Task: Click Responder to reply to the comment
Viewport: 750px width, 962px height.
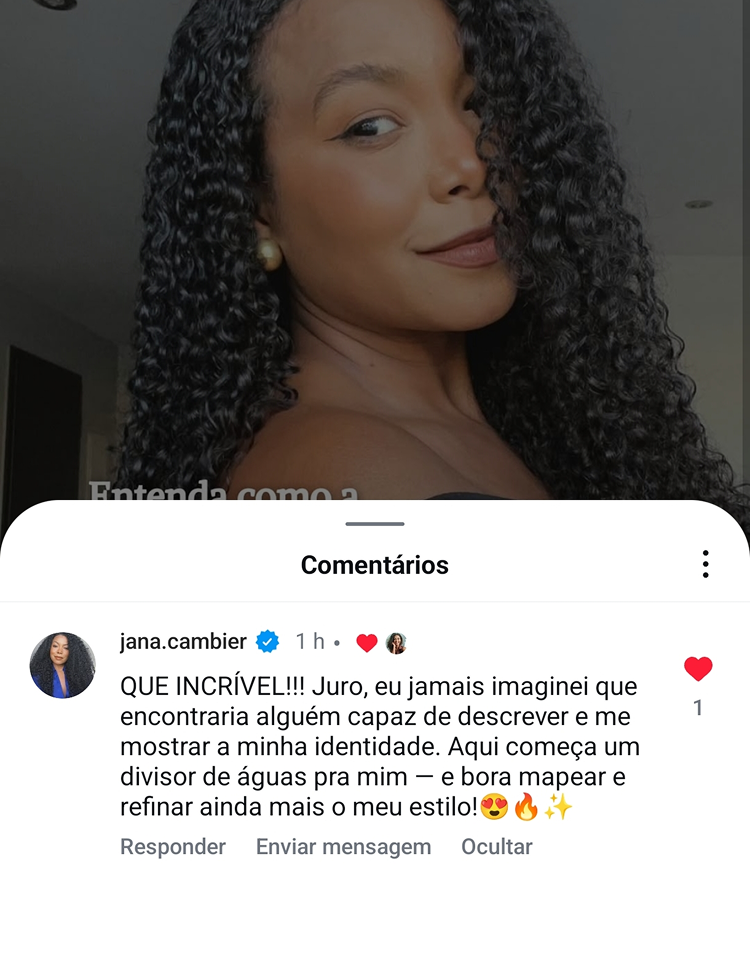Action: (172, 847)
